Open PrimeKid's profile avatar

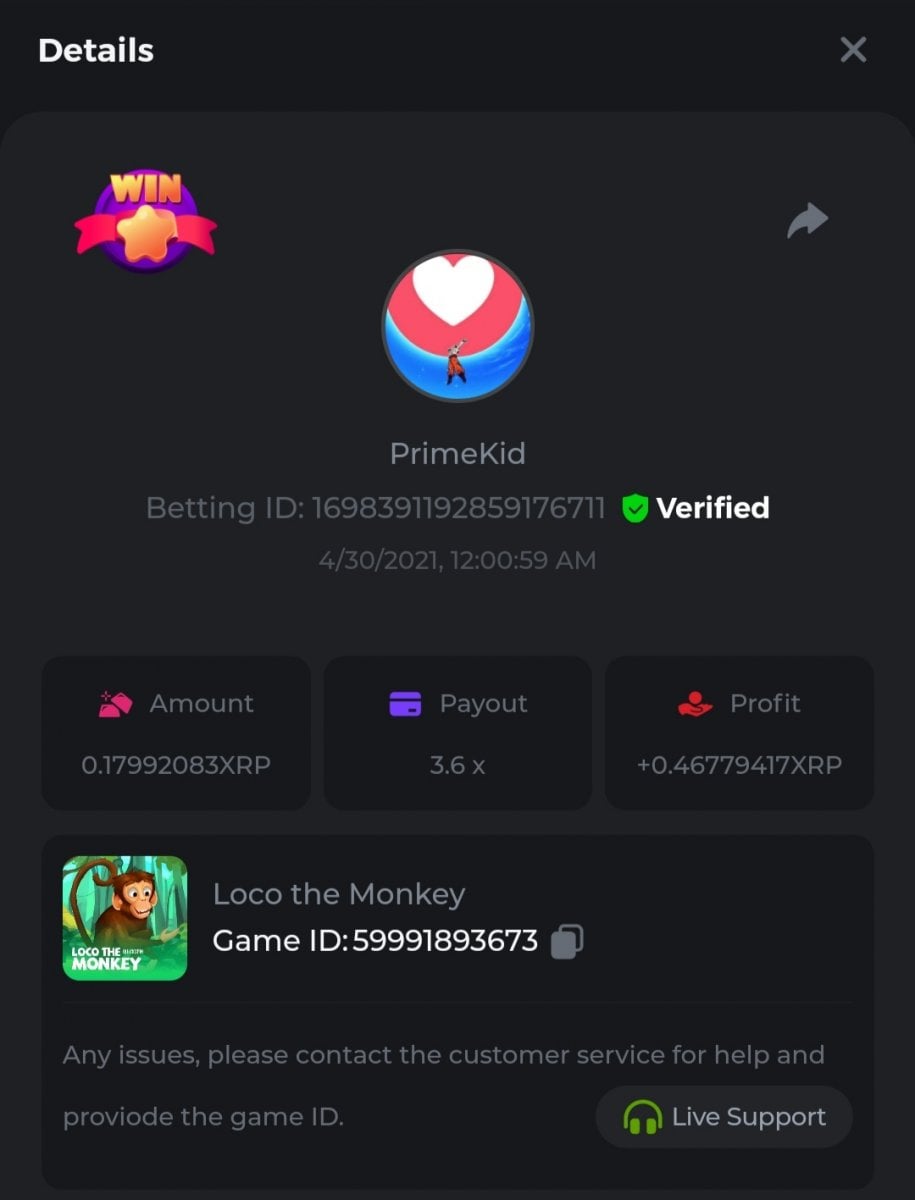pos(457,325)
